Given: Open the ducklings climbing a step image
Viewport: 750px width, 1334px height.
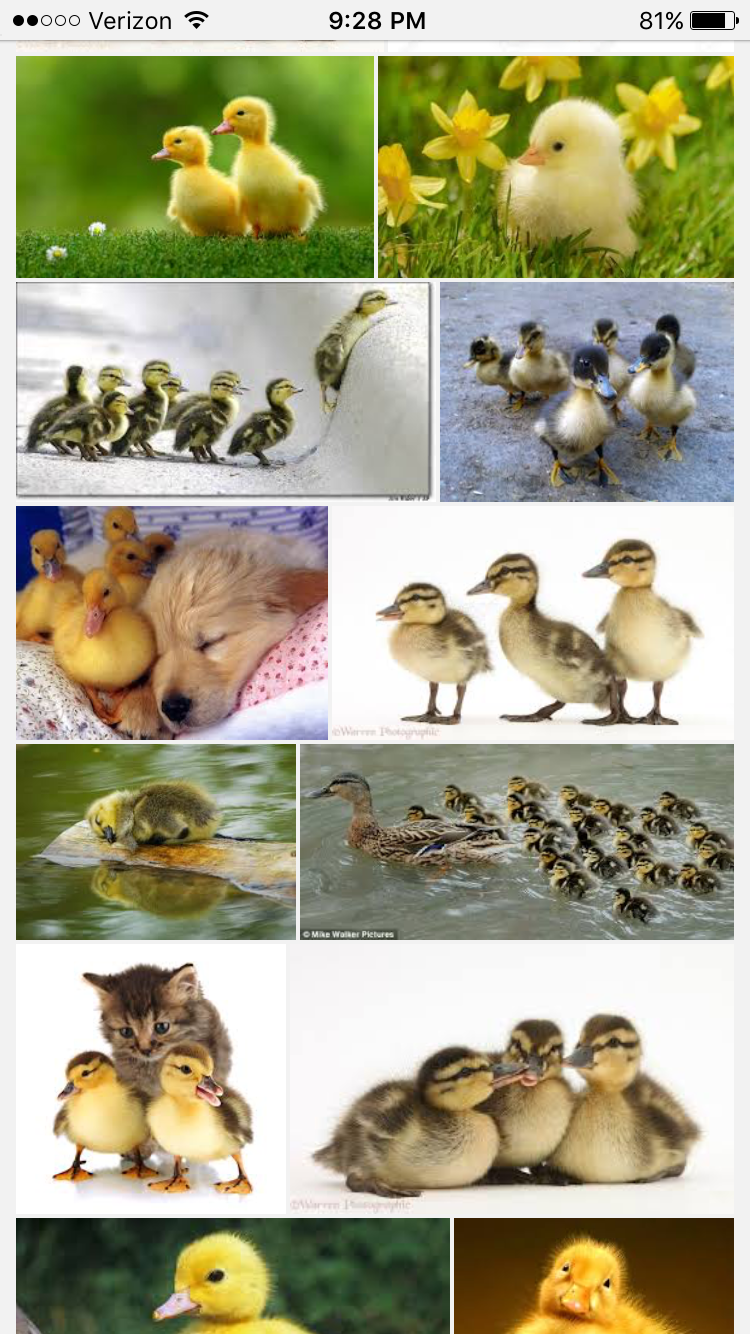Looking at the screenshot, I should (x=223, y=390).
